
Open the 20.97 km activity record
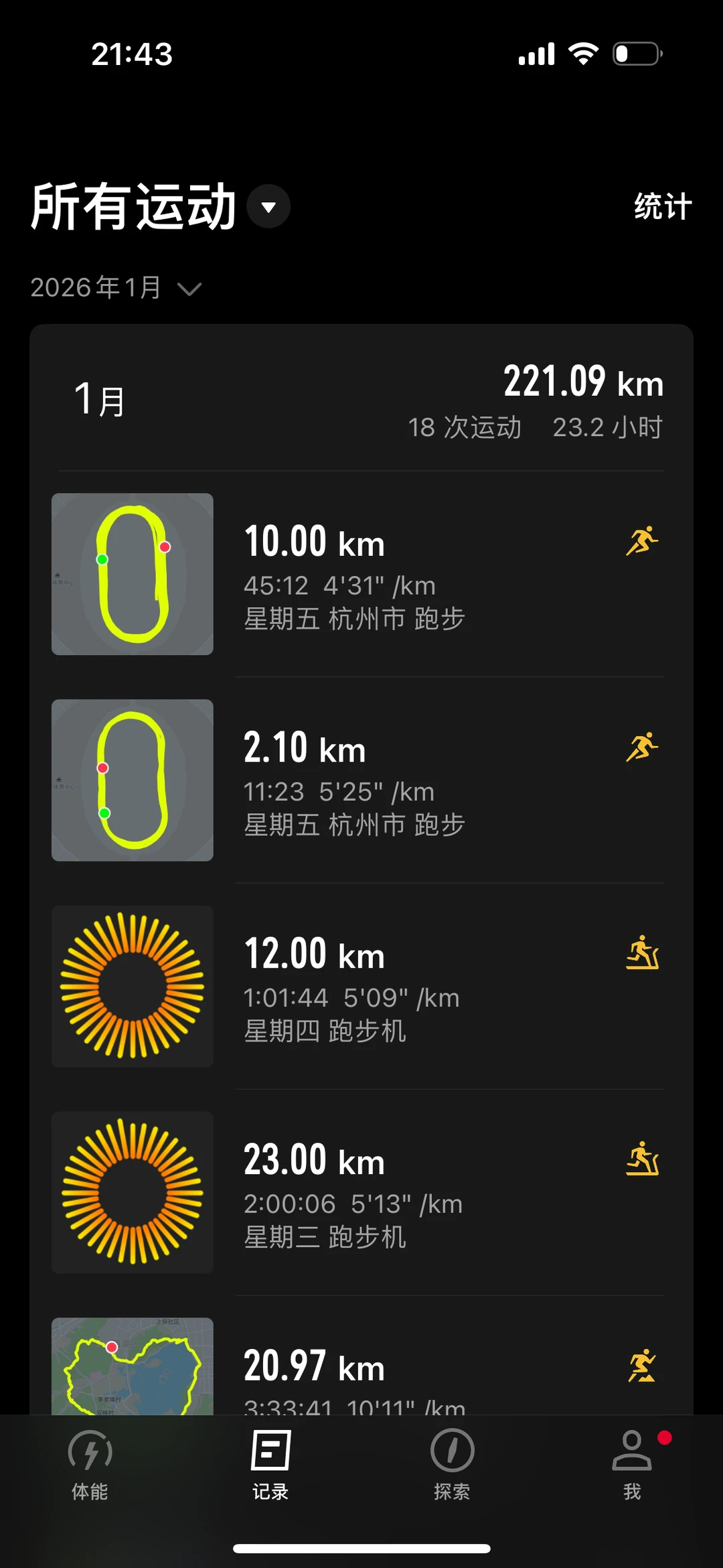coord(361,1366)
